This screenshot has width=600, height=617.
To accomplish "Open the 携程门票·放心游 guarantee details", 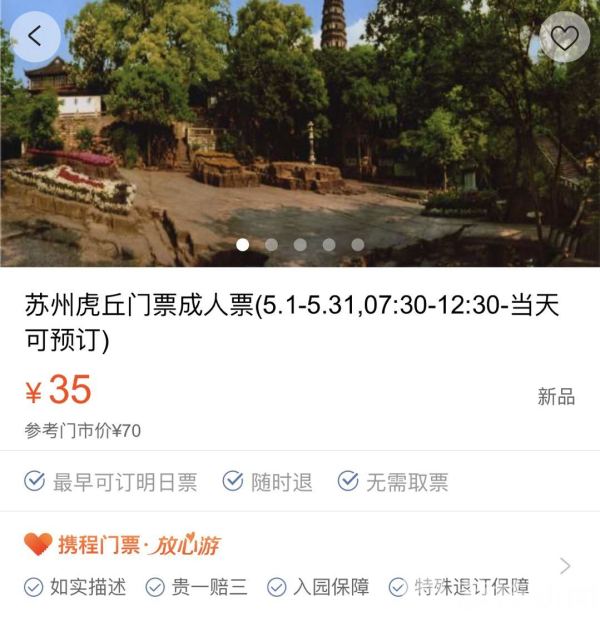I will 565,566.
